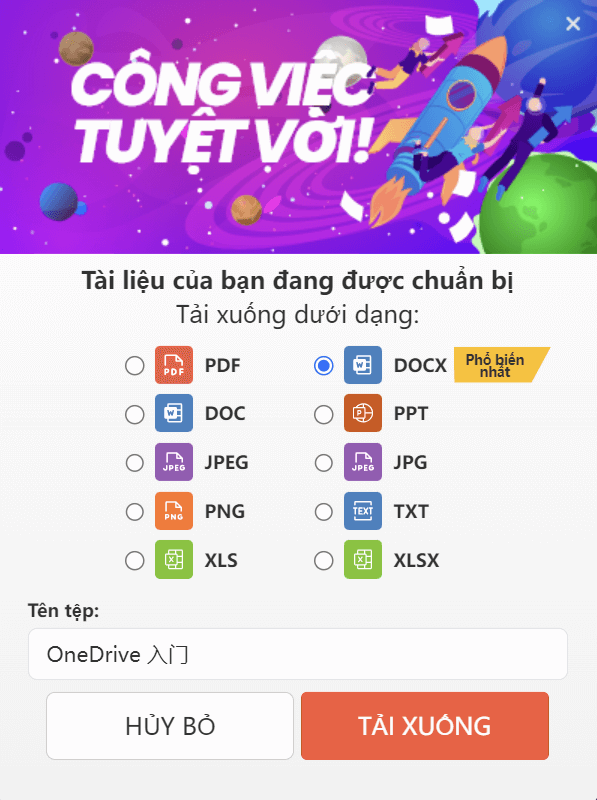Choose the TXT format option
This screenshot has width=597, height=800.
tap(324, 512)
